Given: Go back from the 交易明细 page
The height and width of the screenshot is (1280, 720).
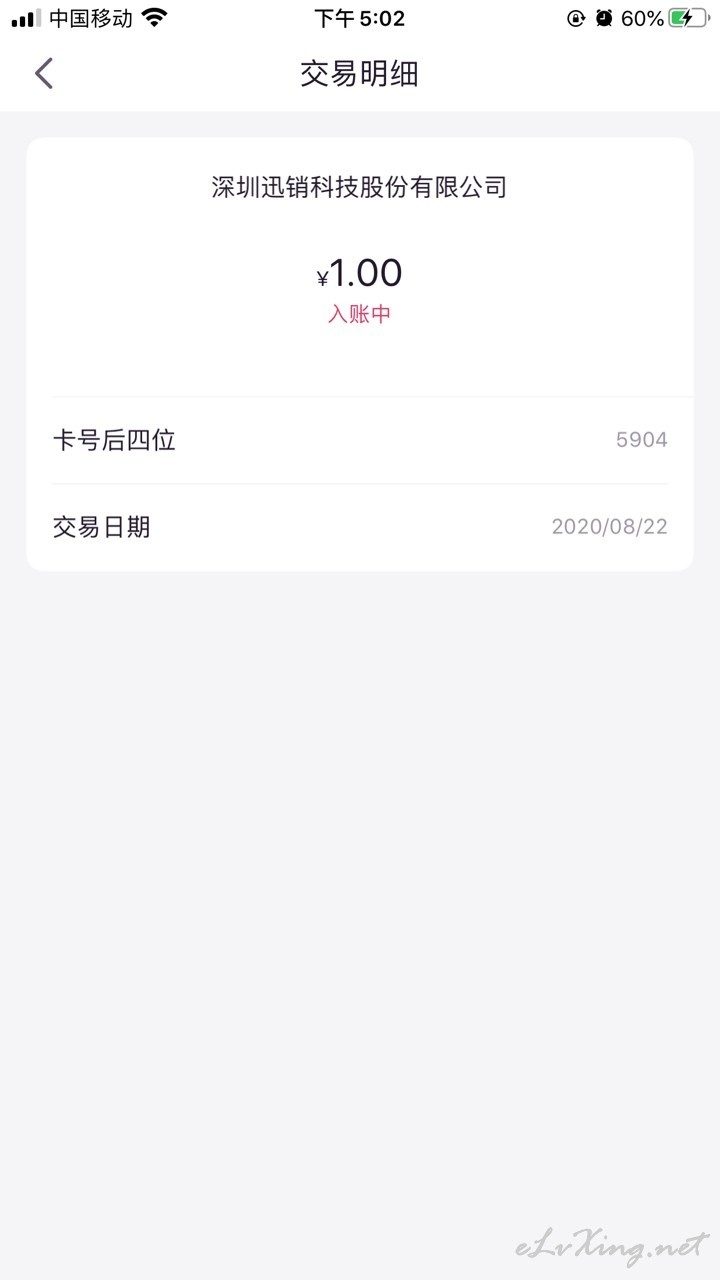Looking at the screenshot, I should coord(43,73).
